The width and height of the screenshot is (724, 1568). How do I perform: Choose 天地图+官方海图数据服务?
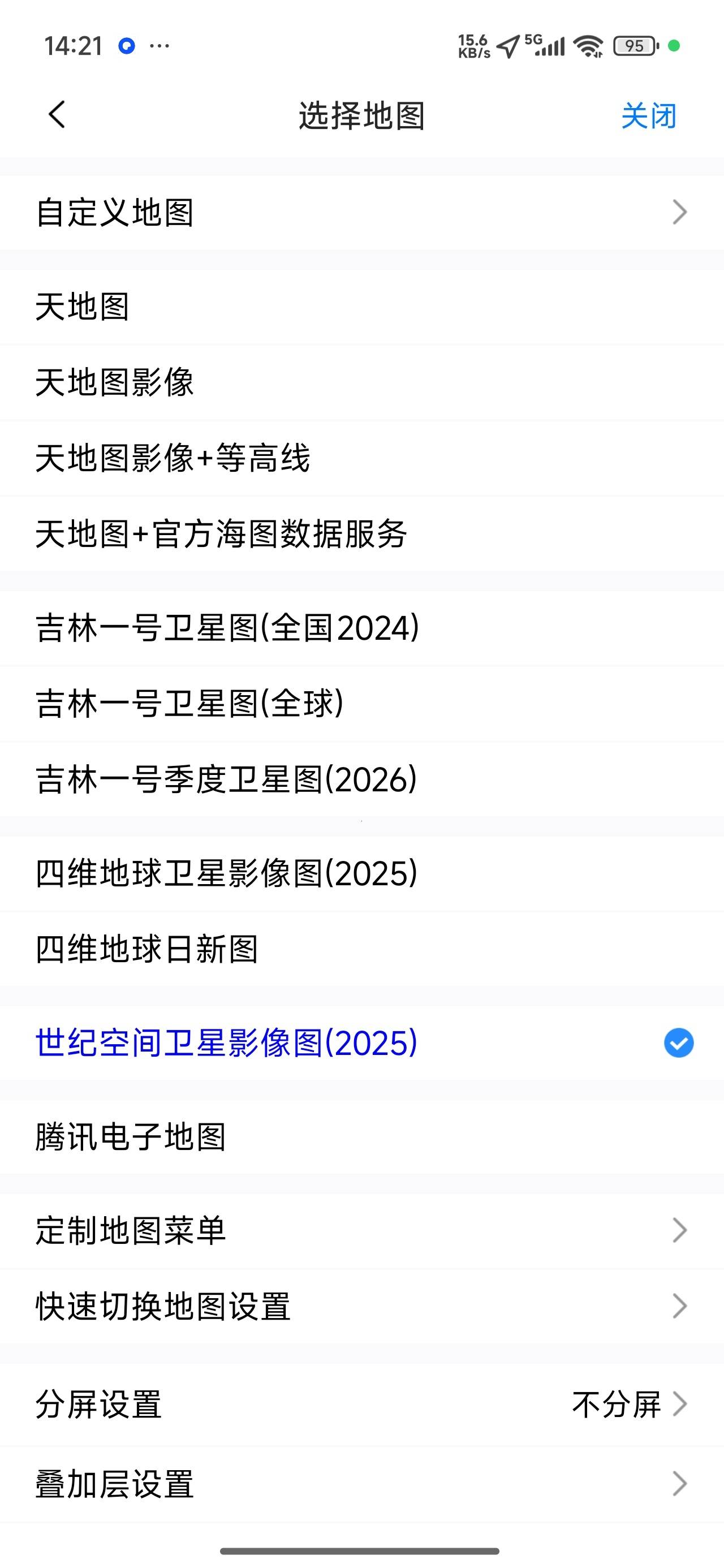(x=361, y=534)
